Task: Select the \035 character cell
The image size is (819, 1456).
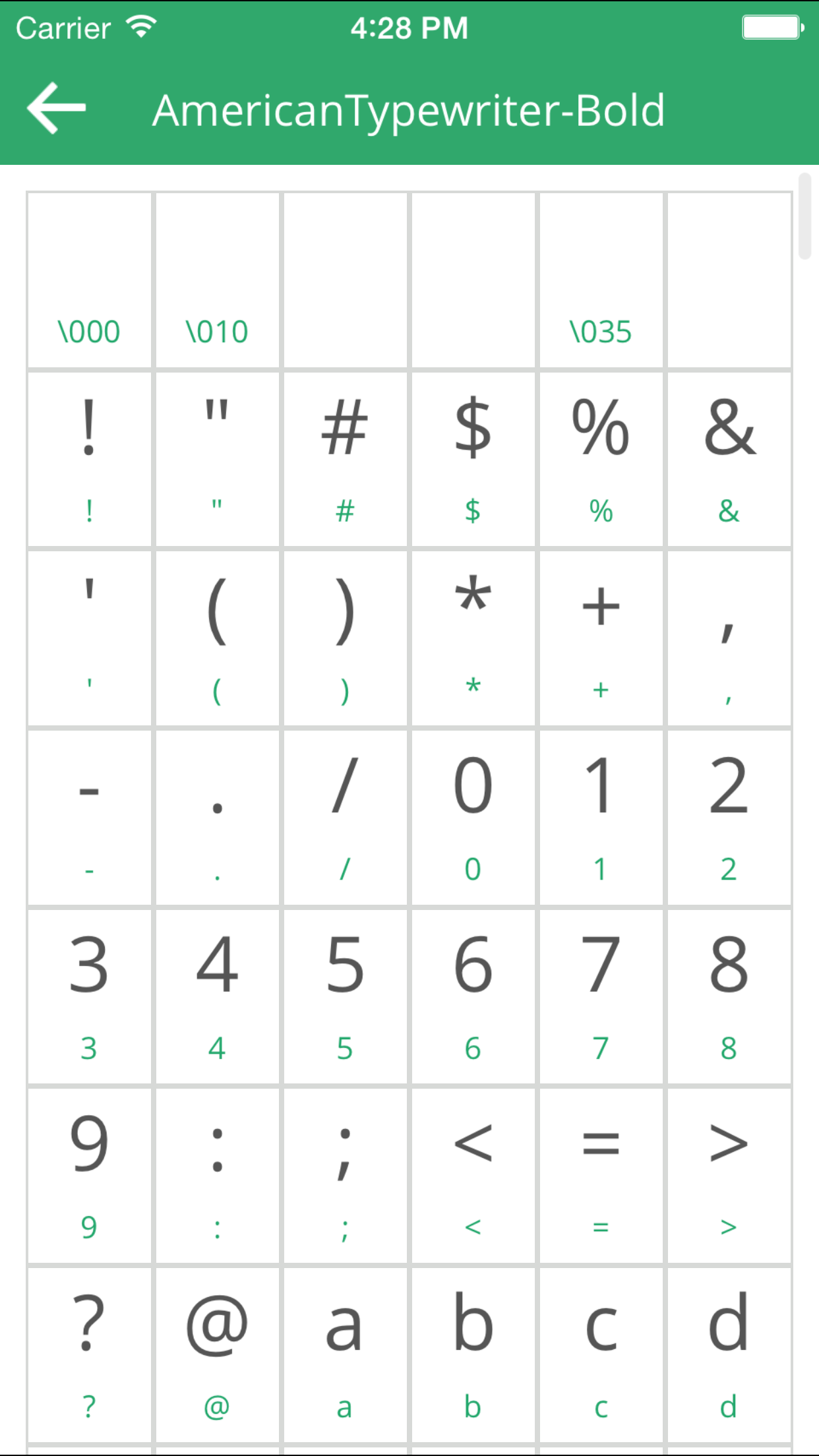Action: click(601, 277)
